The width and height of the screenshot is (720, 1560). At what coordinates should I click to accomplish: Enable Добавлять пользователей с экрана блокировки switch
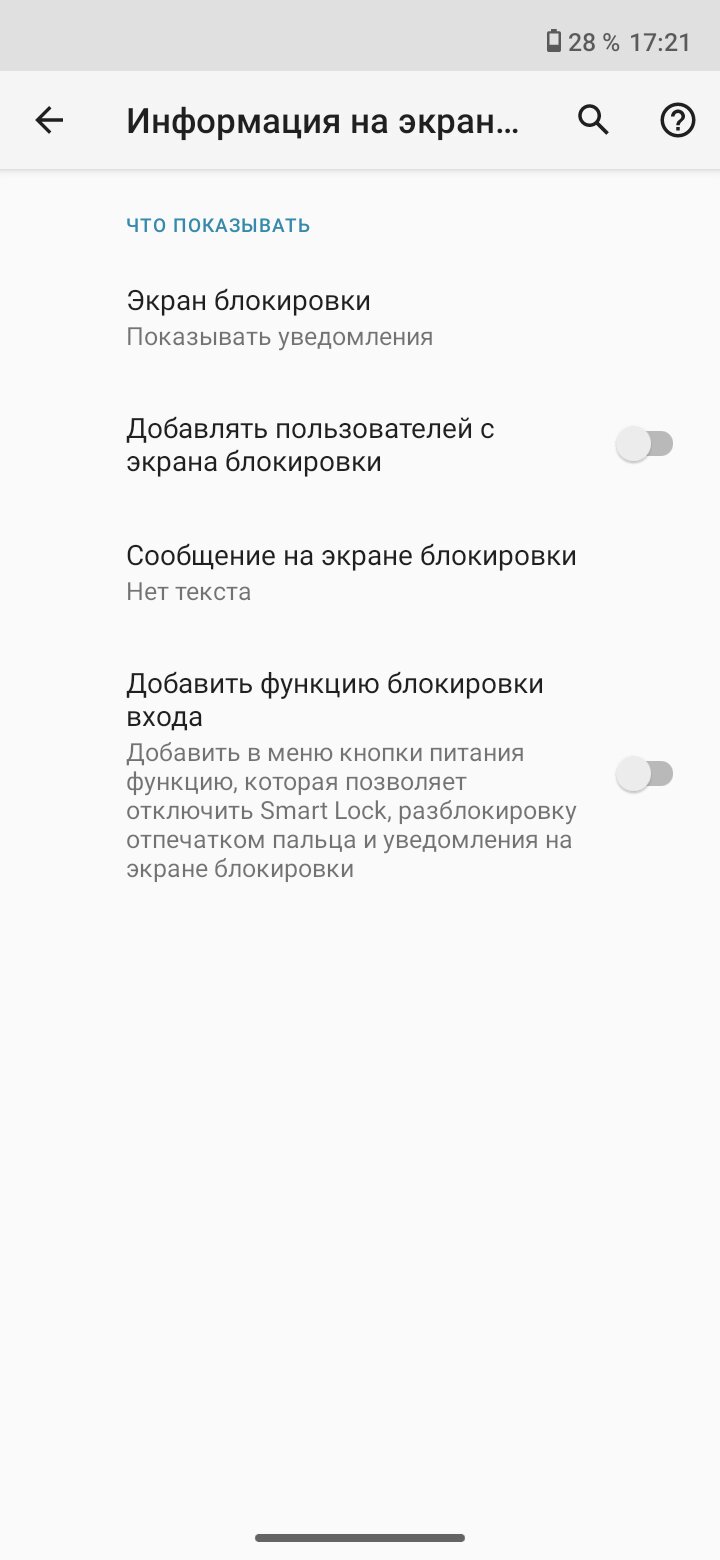coord(645,444)
